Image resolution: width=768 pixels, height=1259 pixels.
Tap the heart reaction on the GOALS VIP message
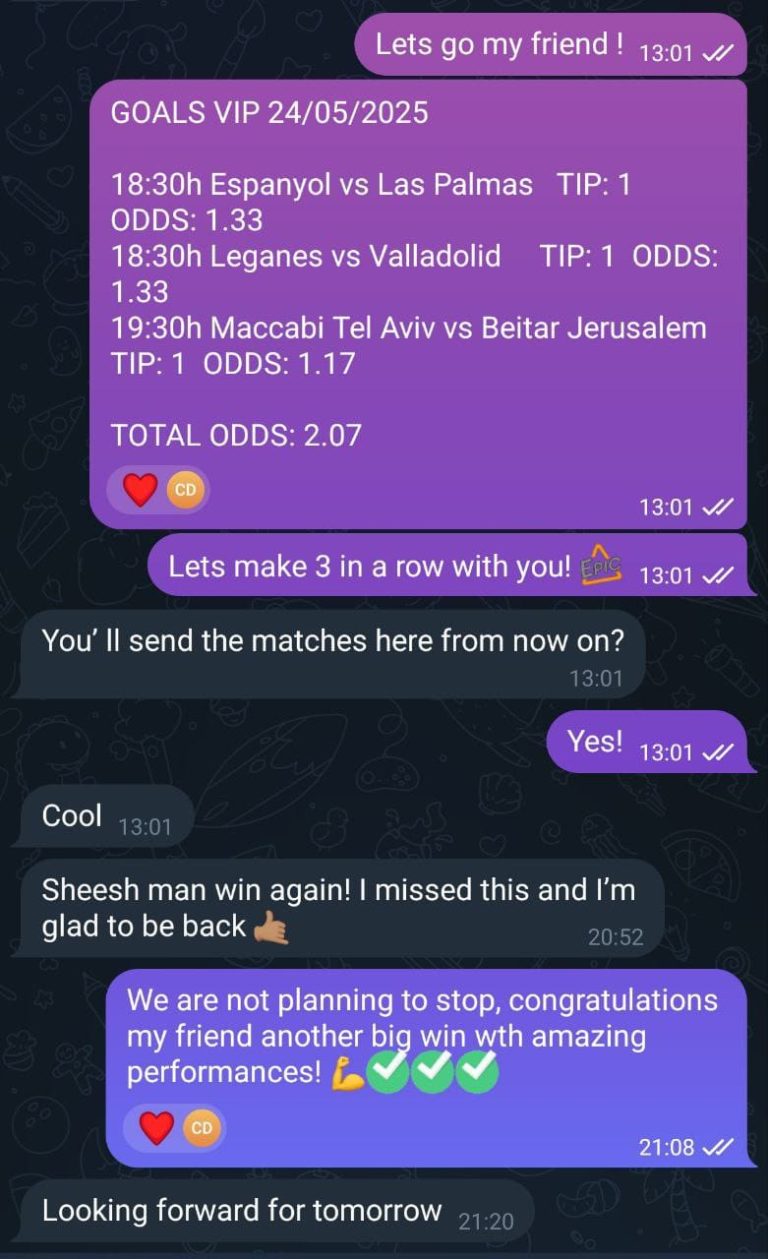141,490
